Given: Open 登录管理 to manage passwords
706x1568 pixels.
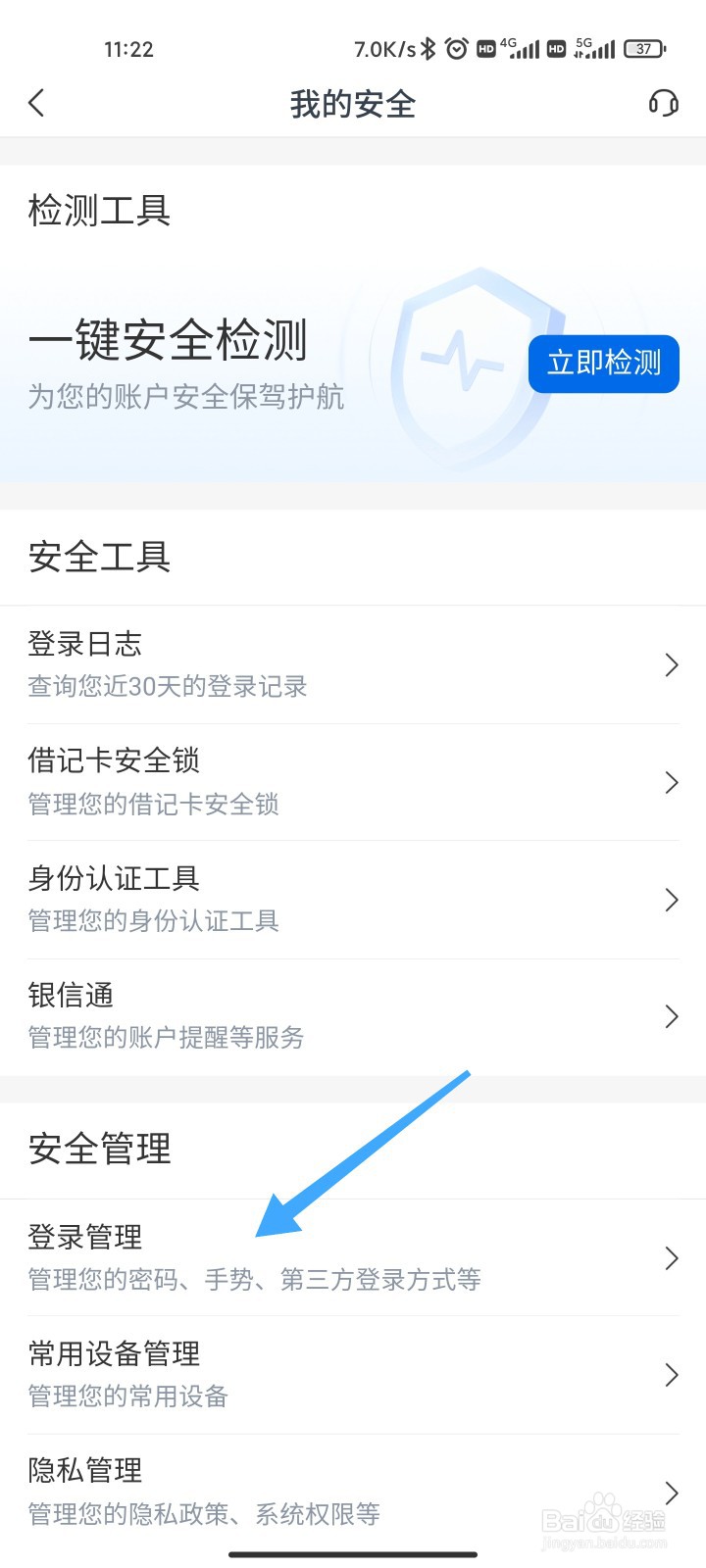Looking at the screenshot, I should (353, 1257).
